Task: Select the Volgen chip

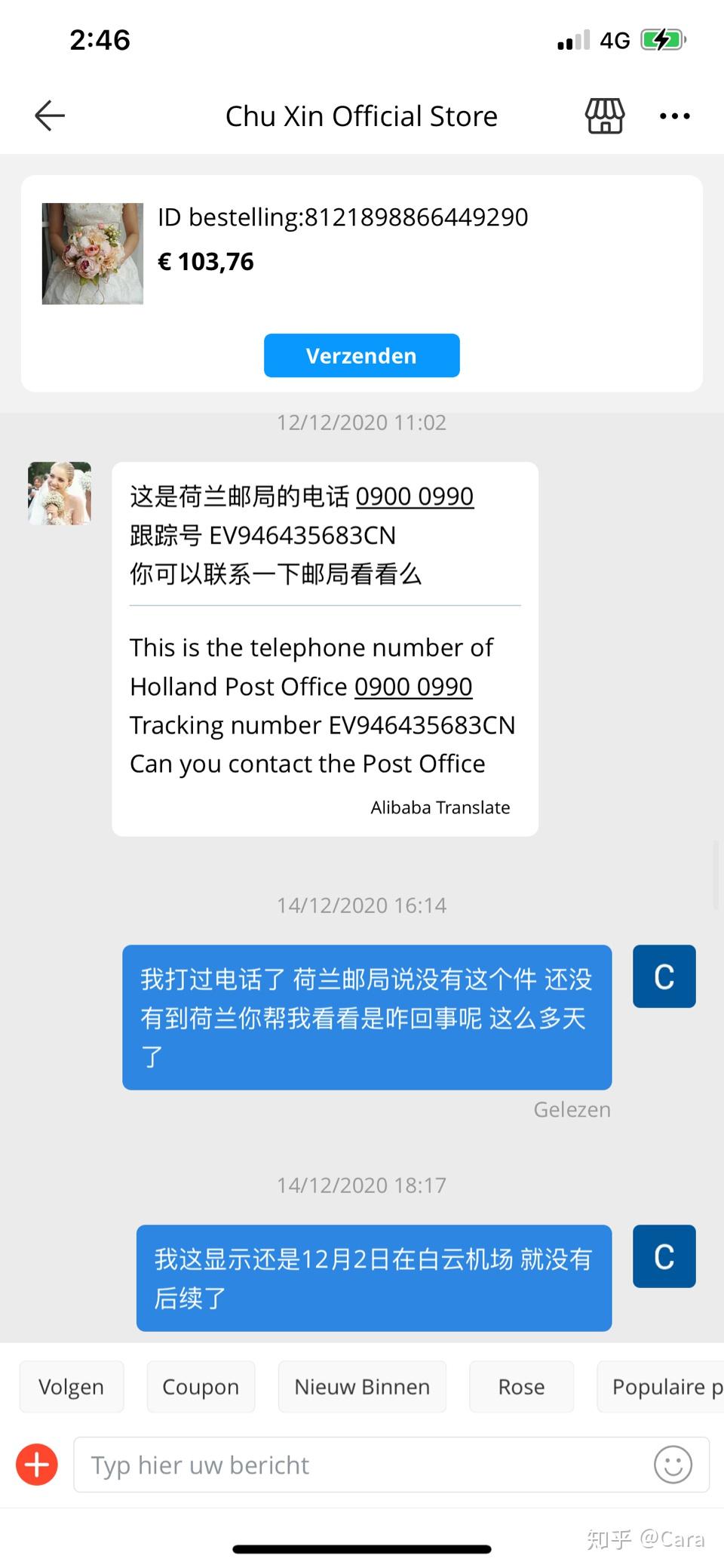Action: pyautogui.click(x=72, y=1387)
